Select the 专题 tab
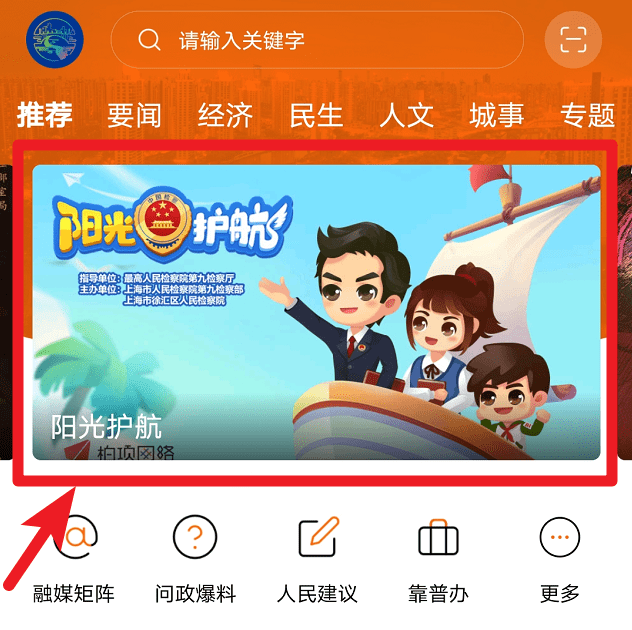Screen dimensions: 632x630 [x=587, y=115]
